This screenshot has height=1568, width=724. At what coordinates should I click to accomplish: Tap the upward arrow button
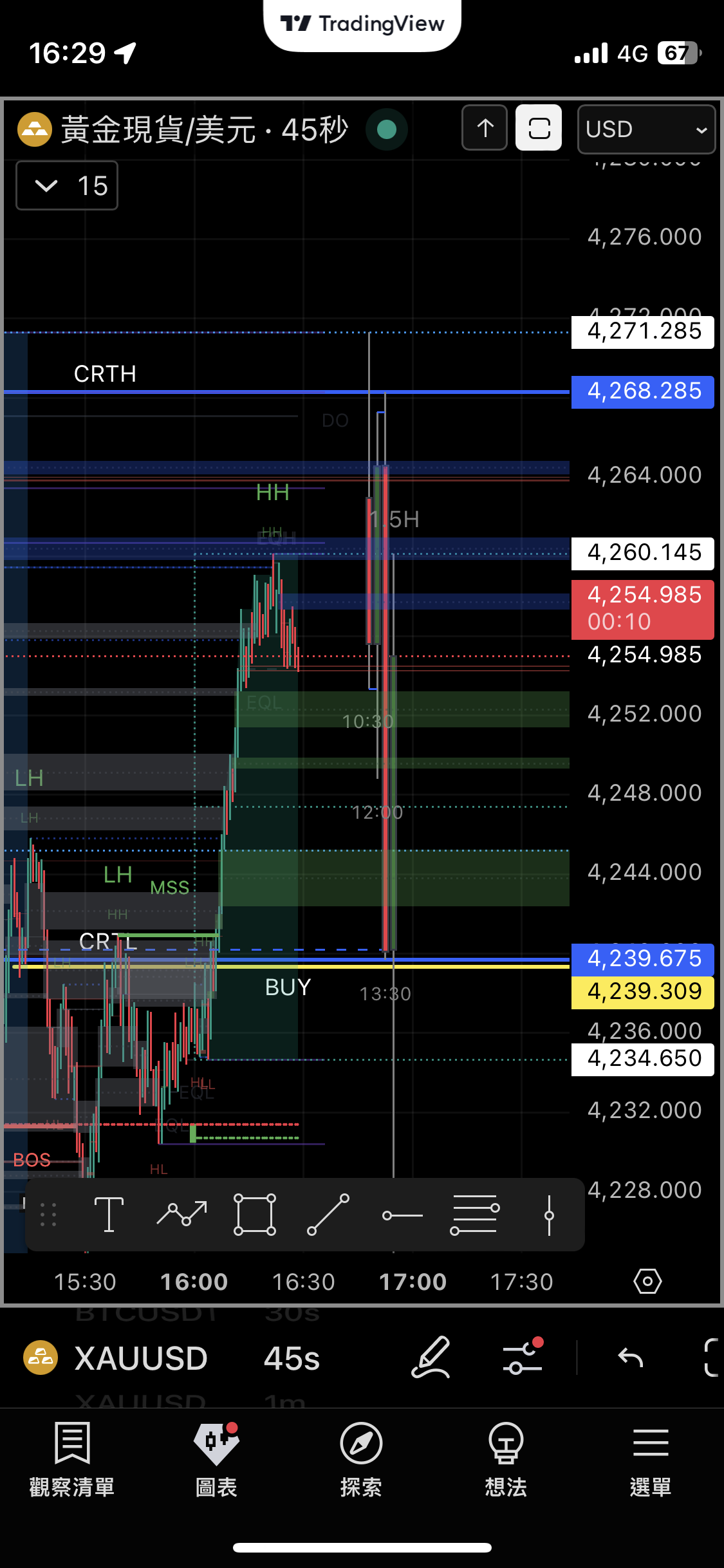point(485,128)
